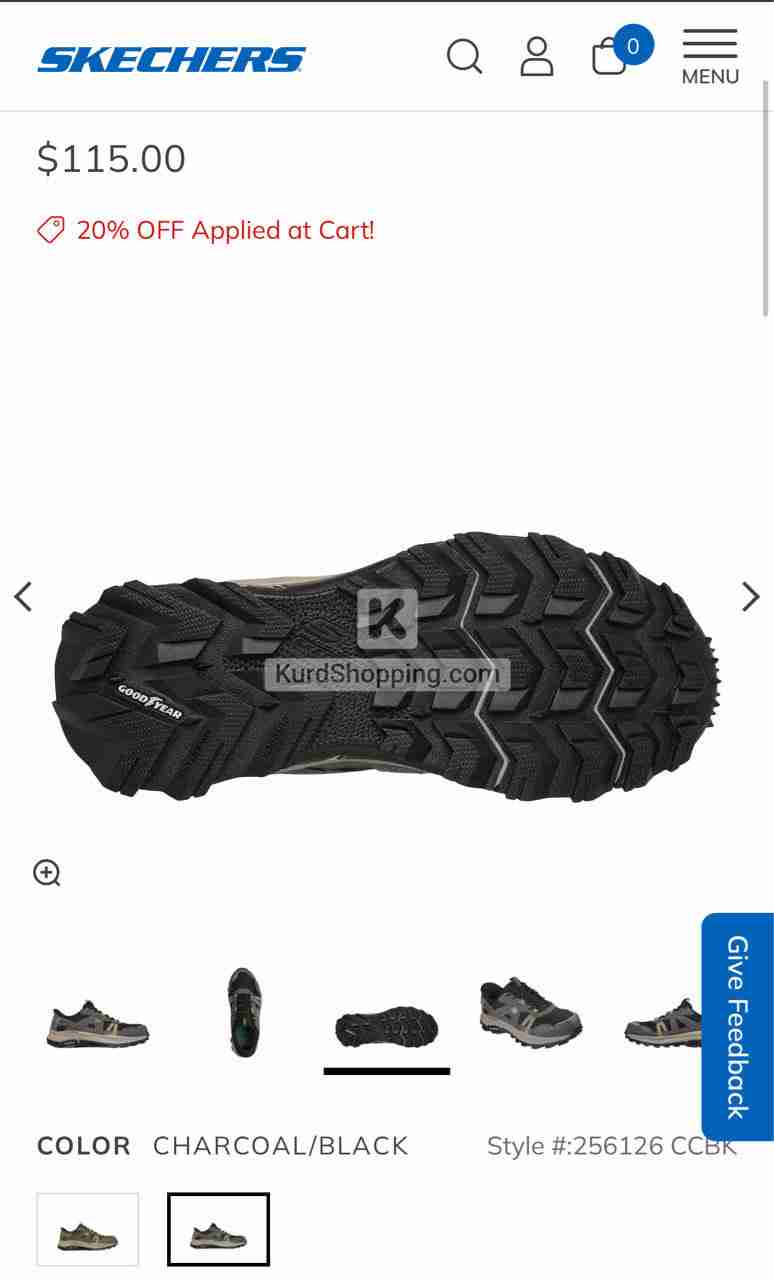Open the account profile icon
This screenshot has height=1280, width=774.
pos(537,57)
